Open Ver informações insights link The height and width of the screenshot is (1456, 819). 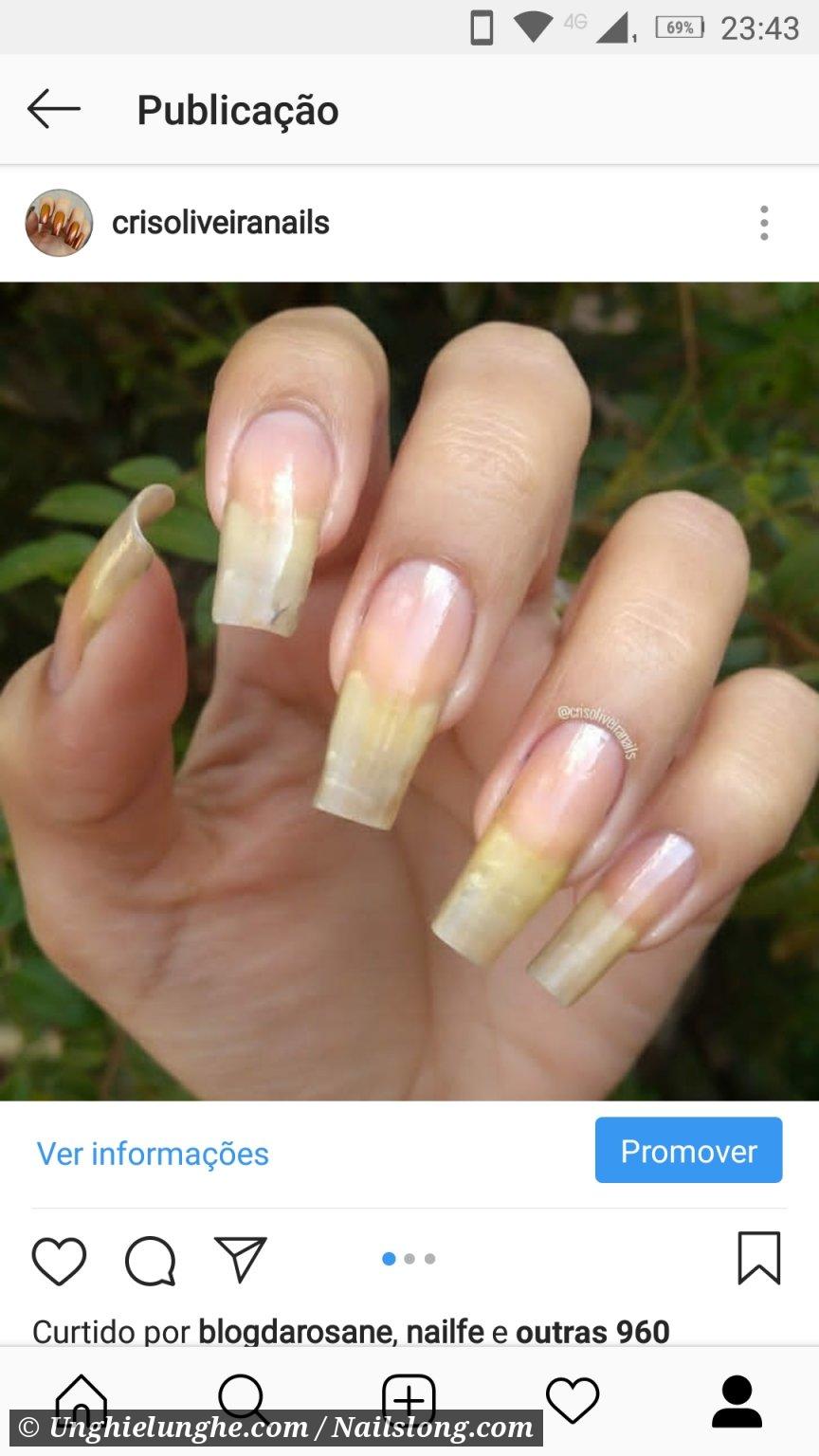(153, 1154)
